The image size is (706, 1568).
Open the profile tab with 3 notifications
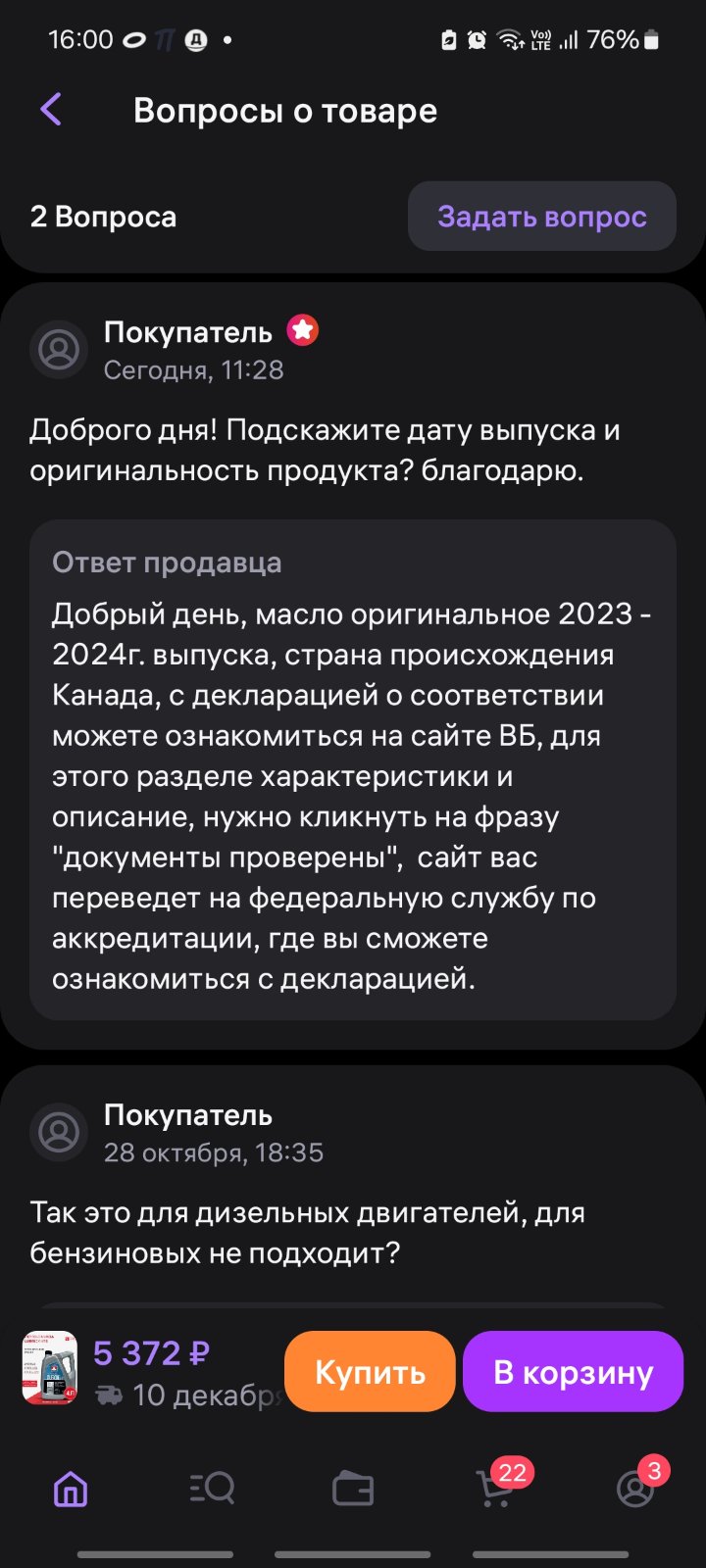click(x=637, y=1487)
